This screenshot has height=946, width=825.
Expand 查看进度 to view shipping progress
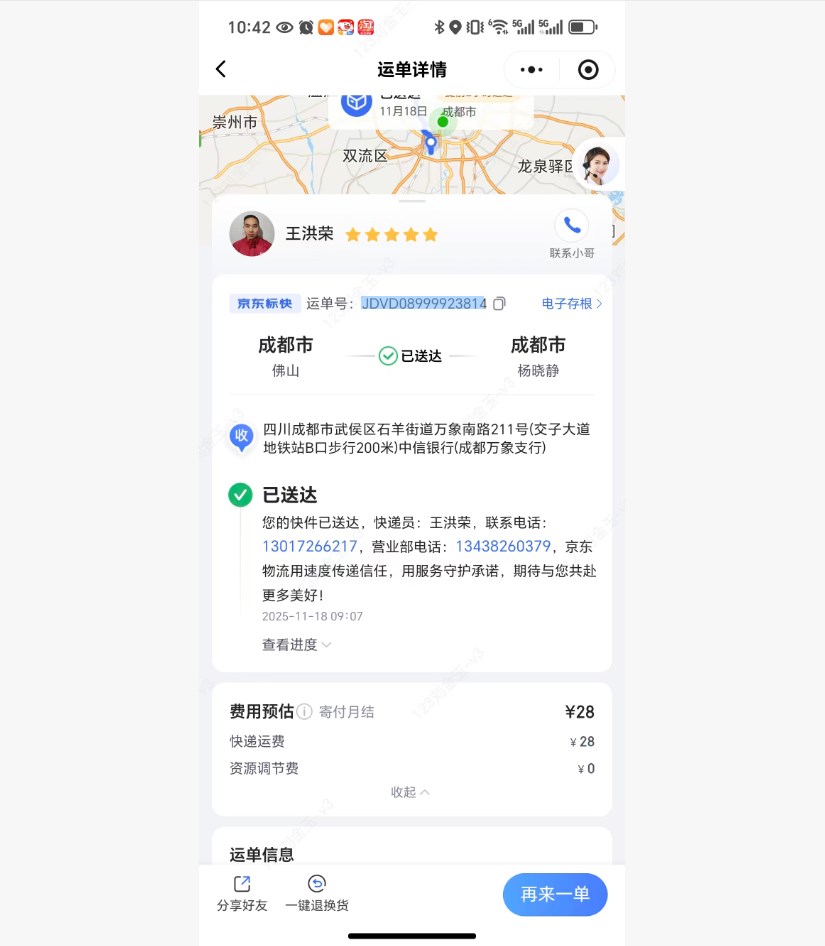[296, 645]
